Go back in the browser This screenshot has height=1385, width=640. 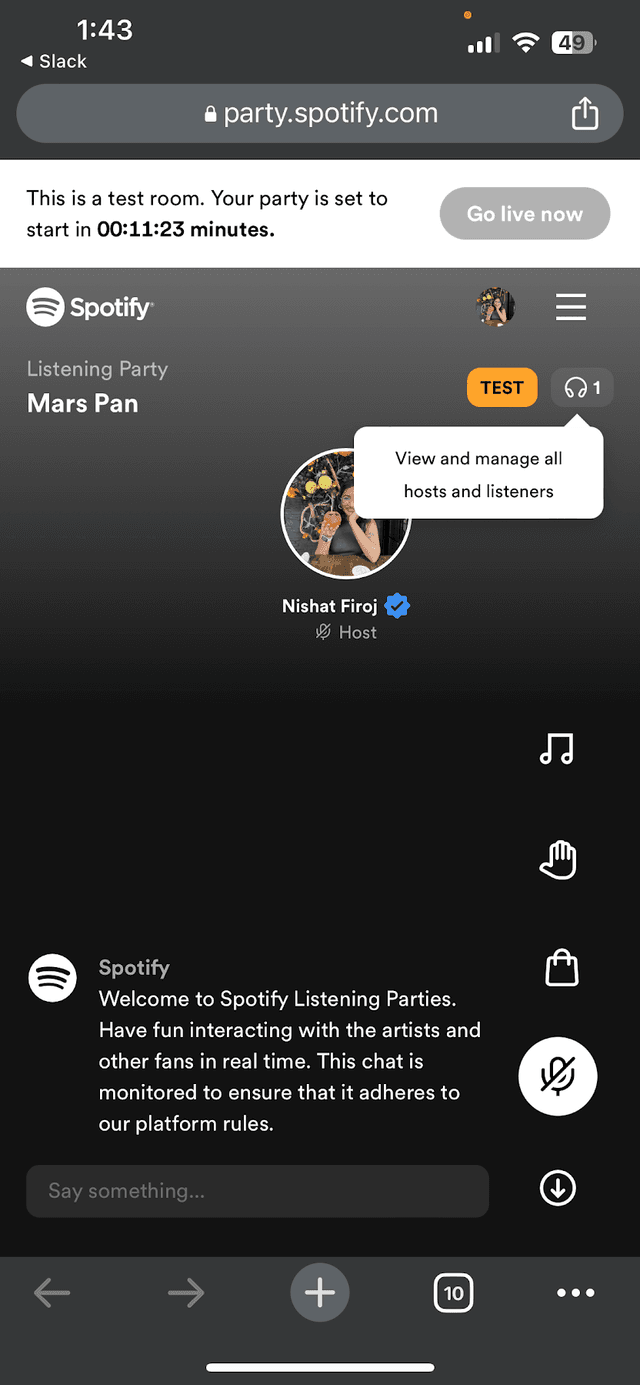tap(52, 1293)
